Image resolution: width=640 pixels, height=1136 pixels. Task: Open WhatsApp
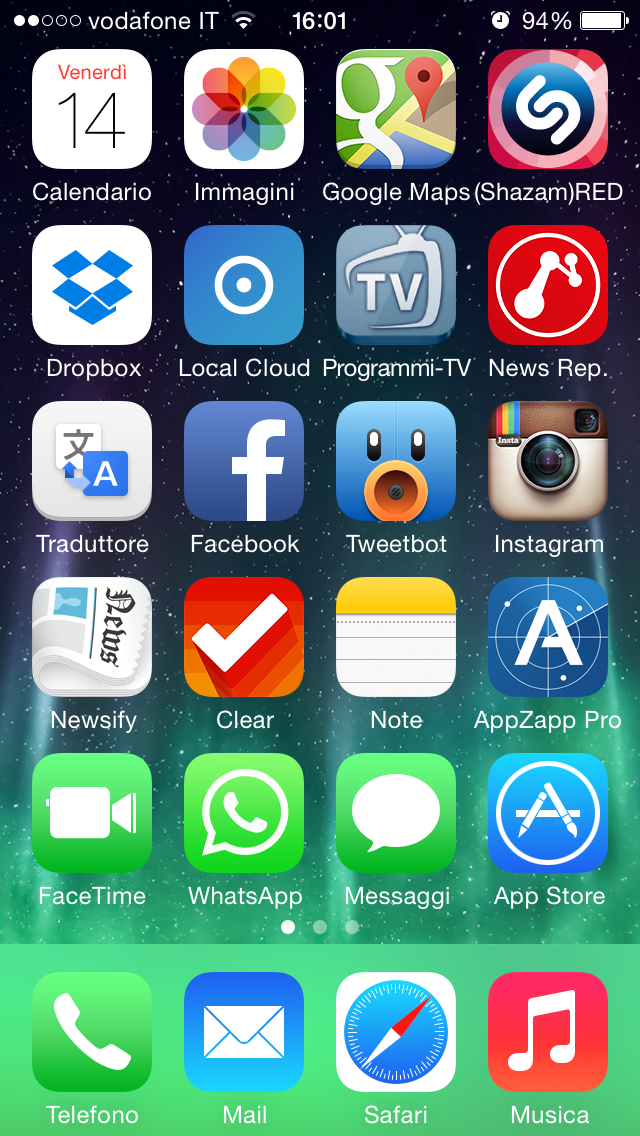coord(244,813)
